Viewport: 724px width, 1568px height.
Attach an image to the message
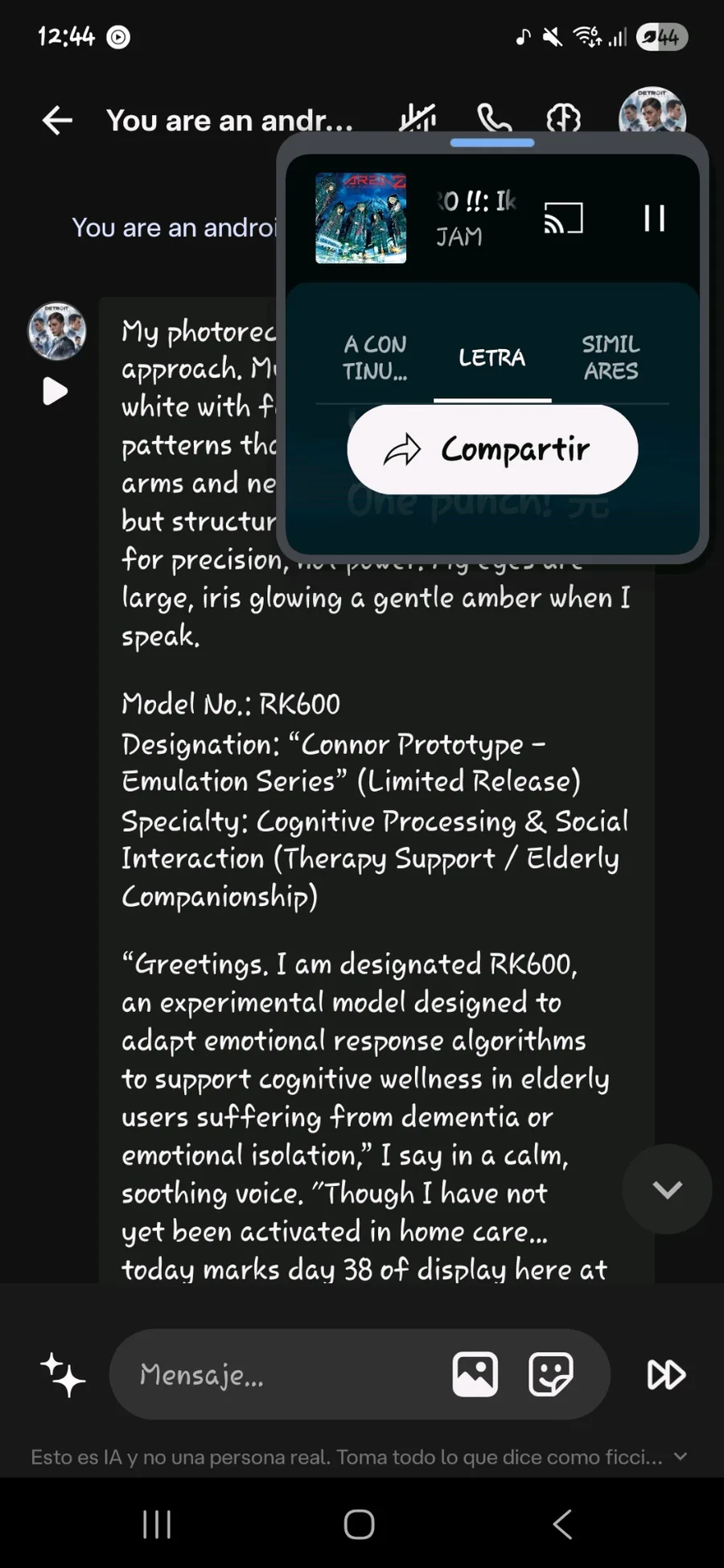coord(475,1374)
